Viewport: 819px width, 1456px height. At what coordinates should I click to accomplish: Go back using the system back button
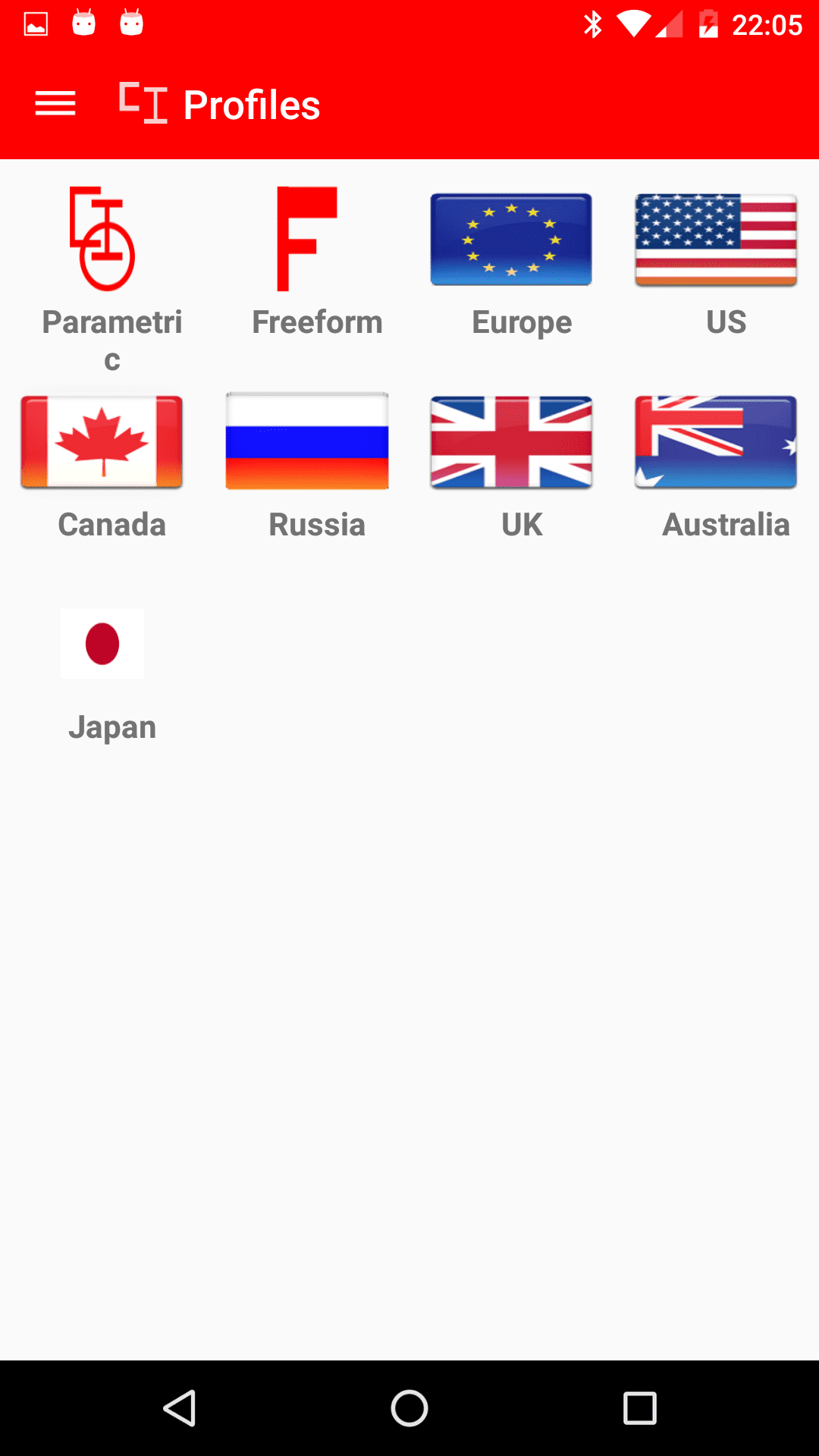(180, 1408)
